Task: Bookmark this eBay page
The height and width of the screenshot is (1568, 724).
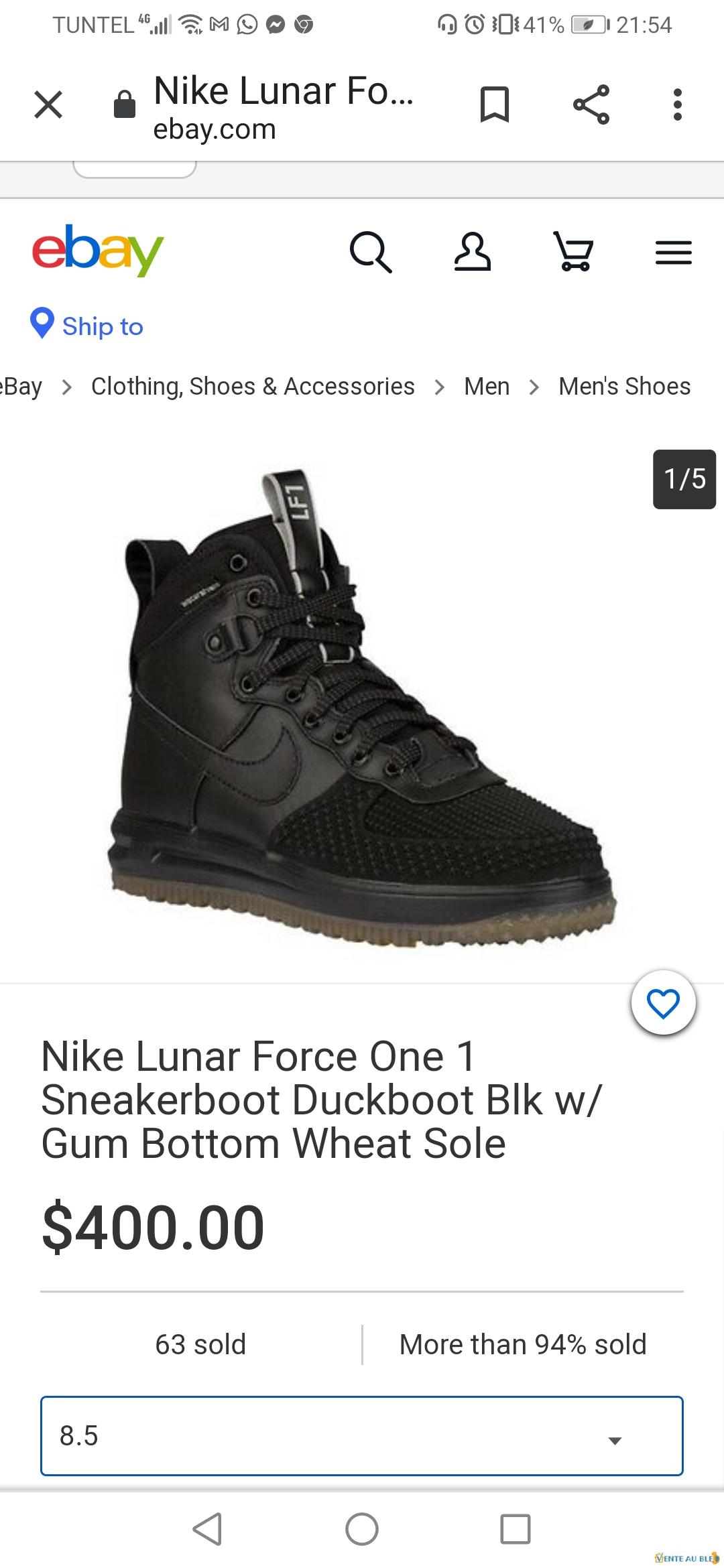Action: pyautogui.click(x=495, y=105)
